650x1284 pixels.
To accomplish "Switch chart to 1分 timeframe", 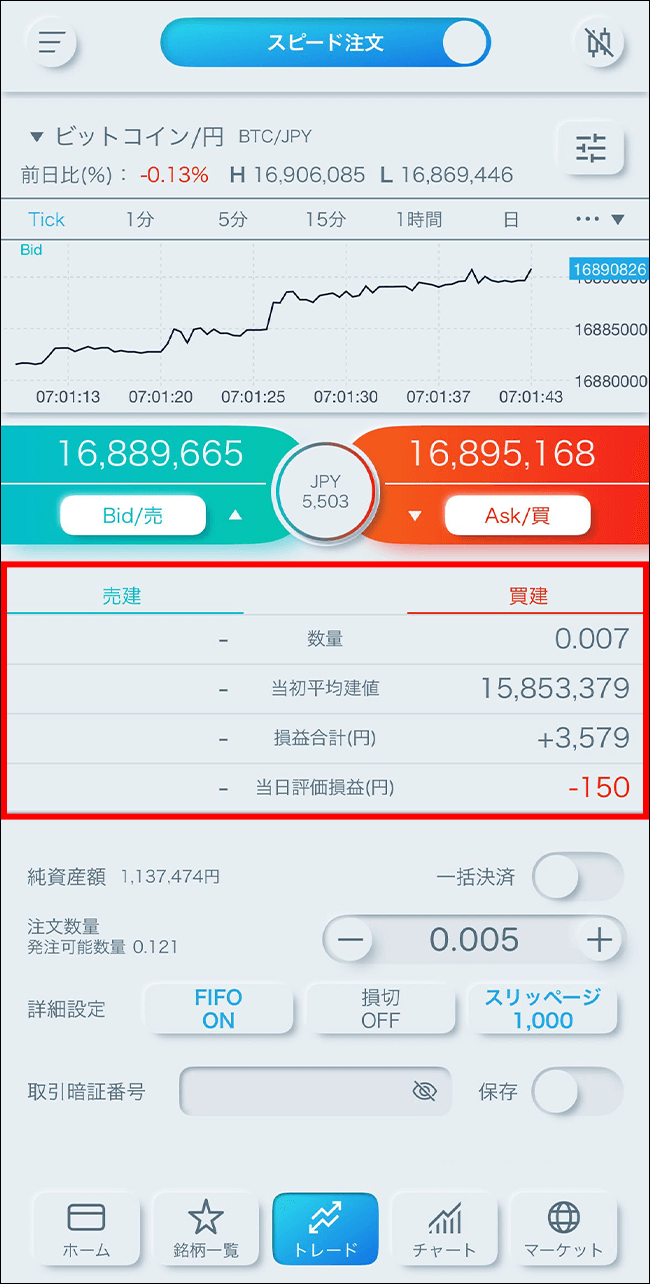I will tap(140, 220).
